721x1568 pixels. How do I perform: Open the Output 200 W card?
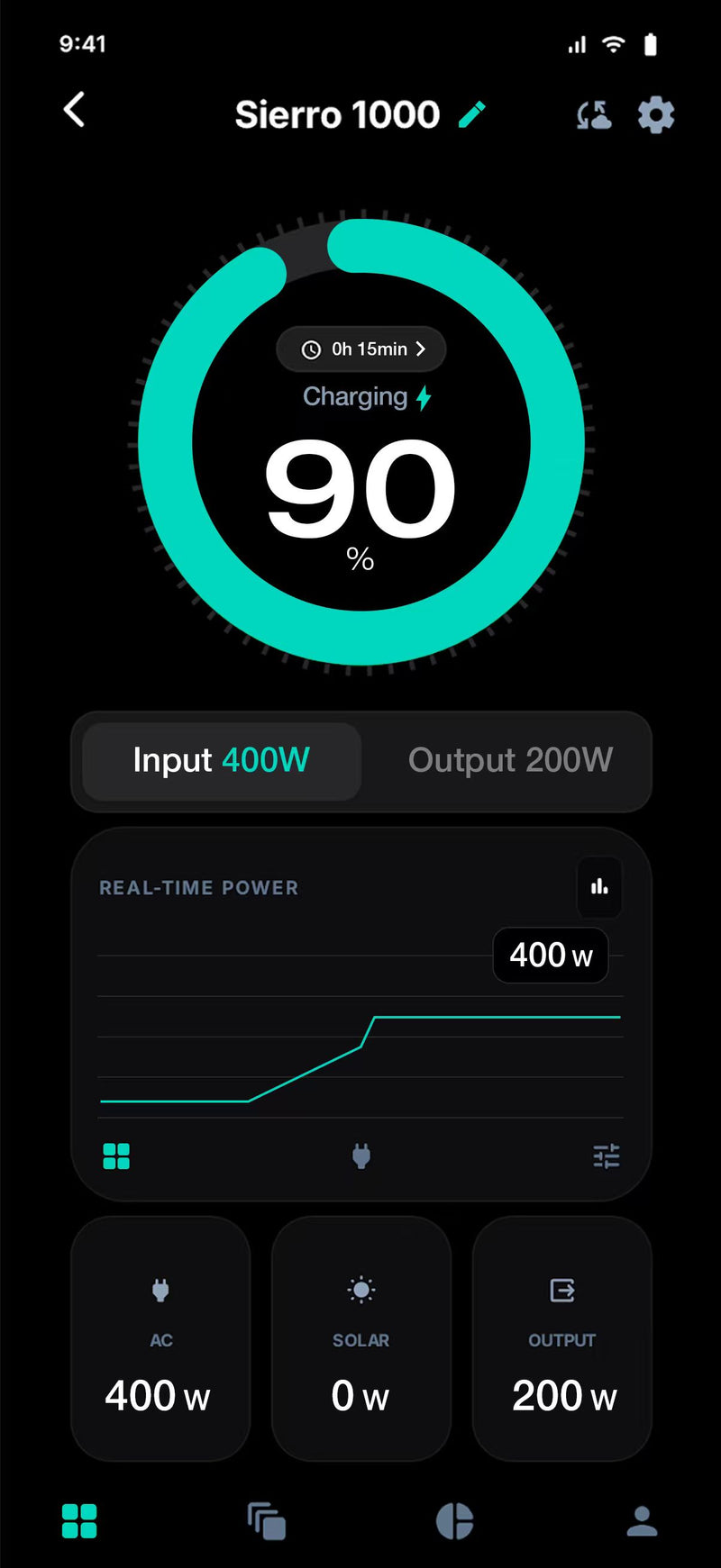pyautogui.click(x=562, y=1338)
